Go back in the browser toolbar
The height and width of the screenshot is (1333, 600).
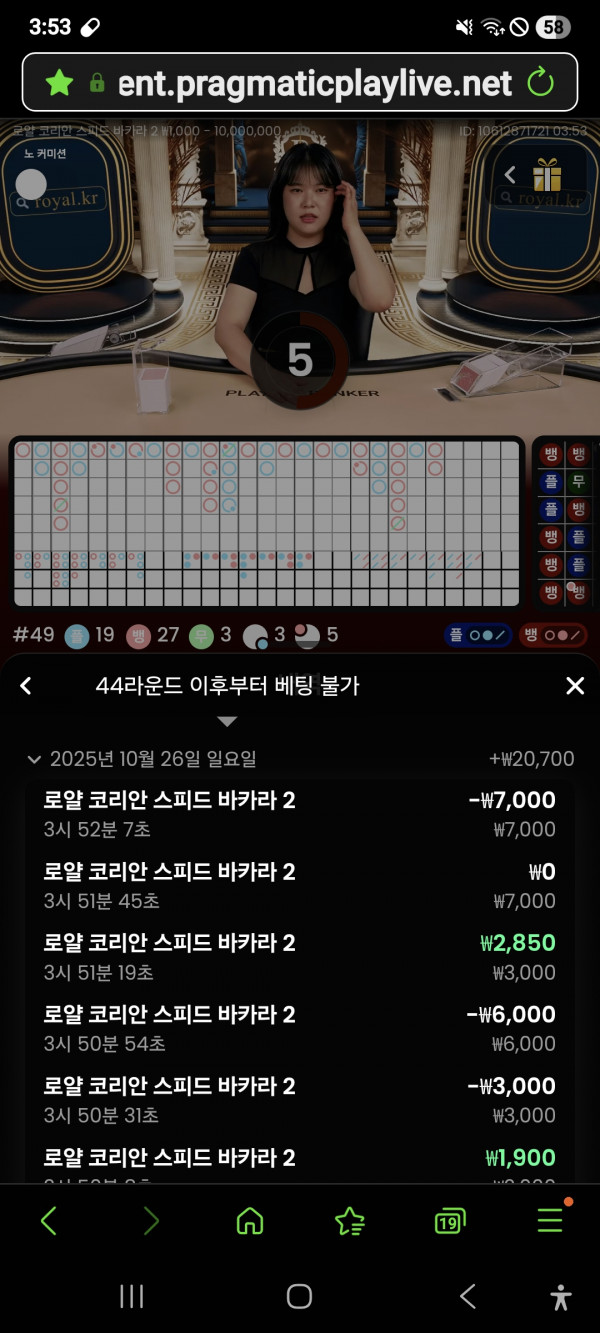pyautogui.click(x=49, y=1220)
